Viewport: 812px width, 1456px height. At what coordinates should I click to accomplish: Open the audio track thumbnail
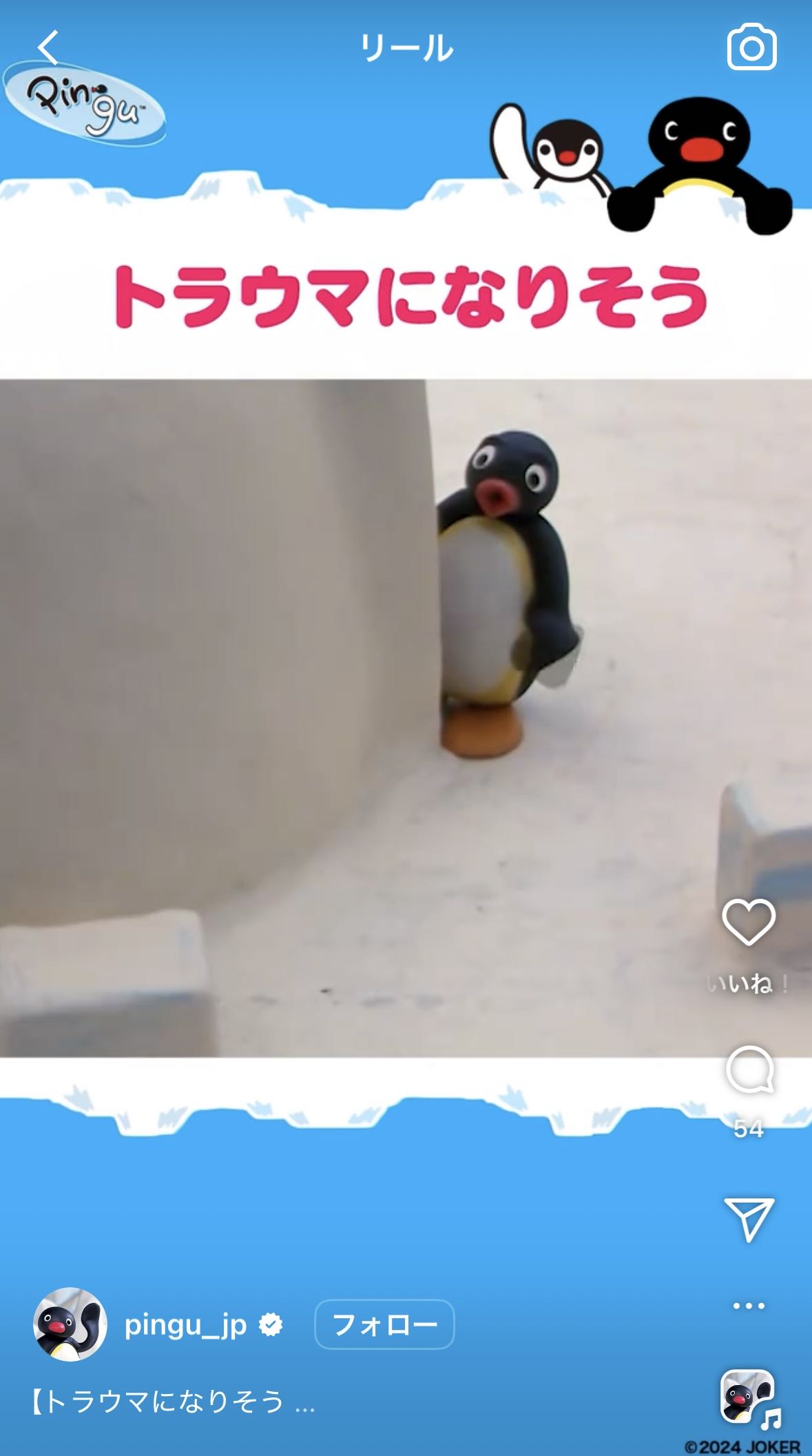pos(748,1397)
